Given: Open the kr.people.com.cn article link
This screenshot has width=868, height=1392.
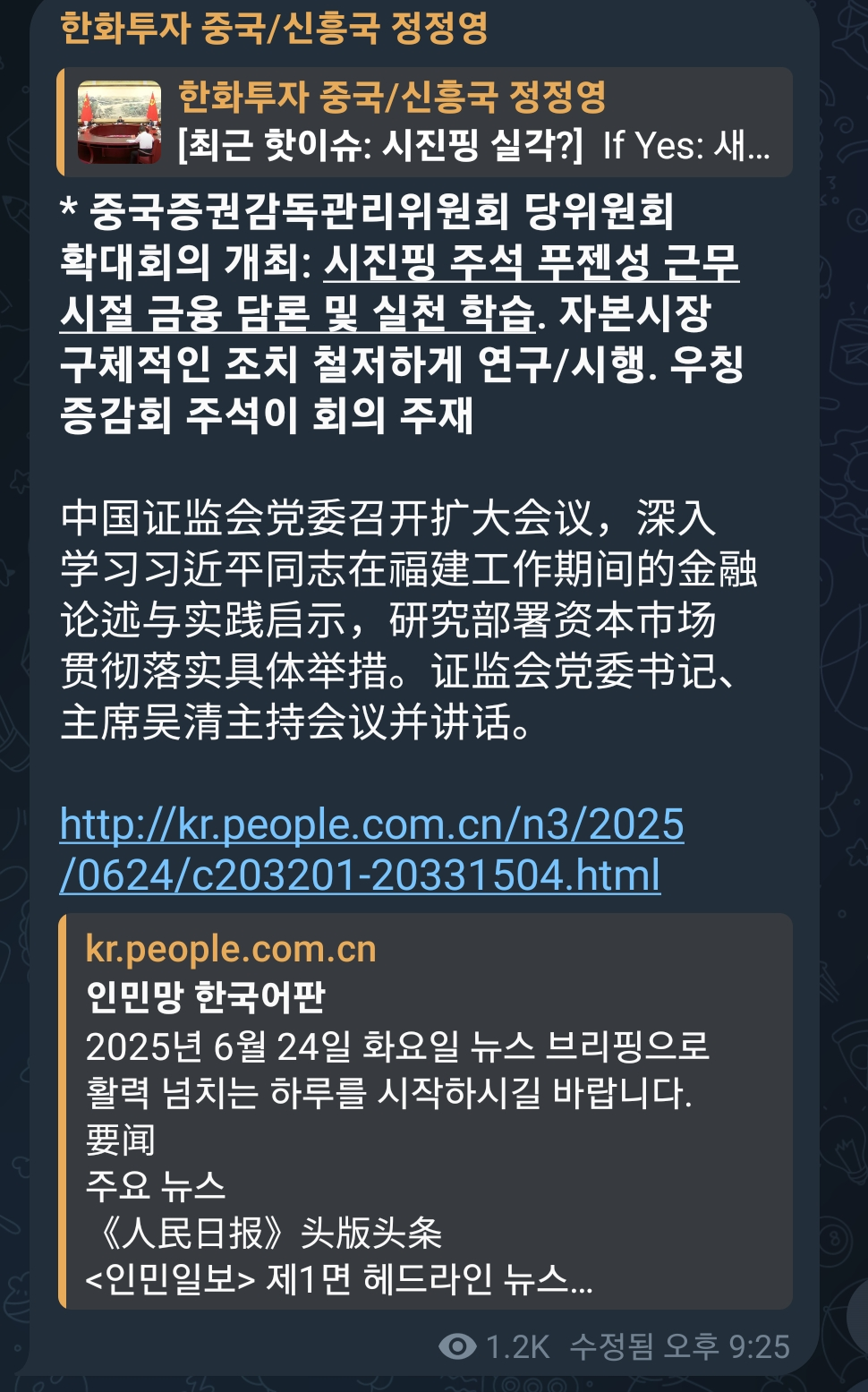Looking at the screenshot, I should [x=371, y=850].
